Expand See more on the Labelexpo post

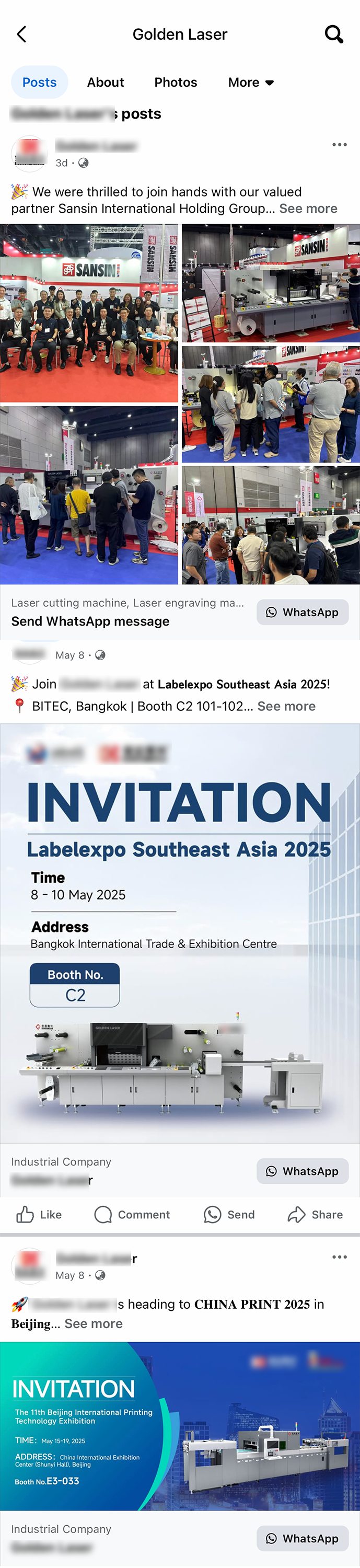click(286, 706)
